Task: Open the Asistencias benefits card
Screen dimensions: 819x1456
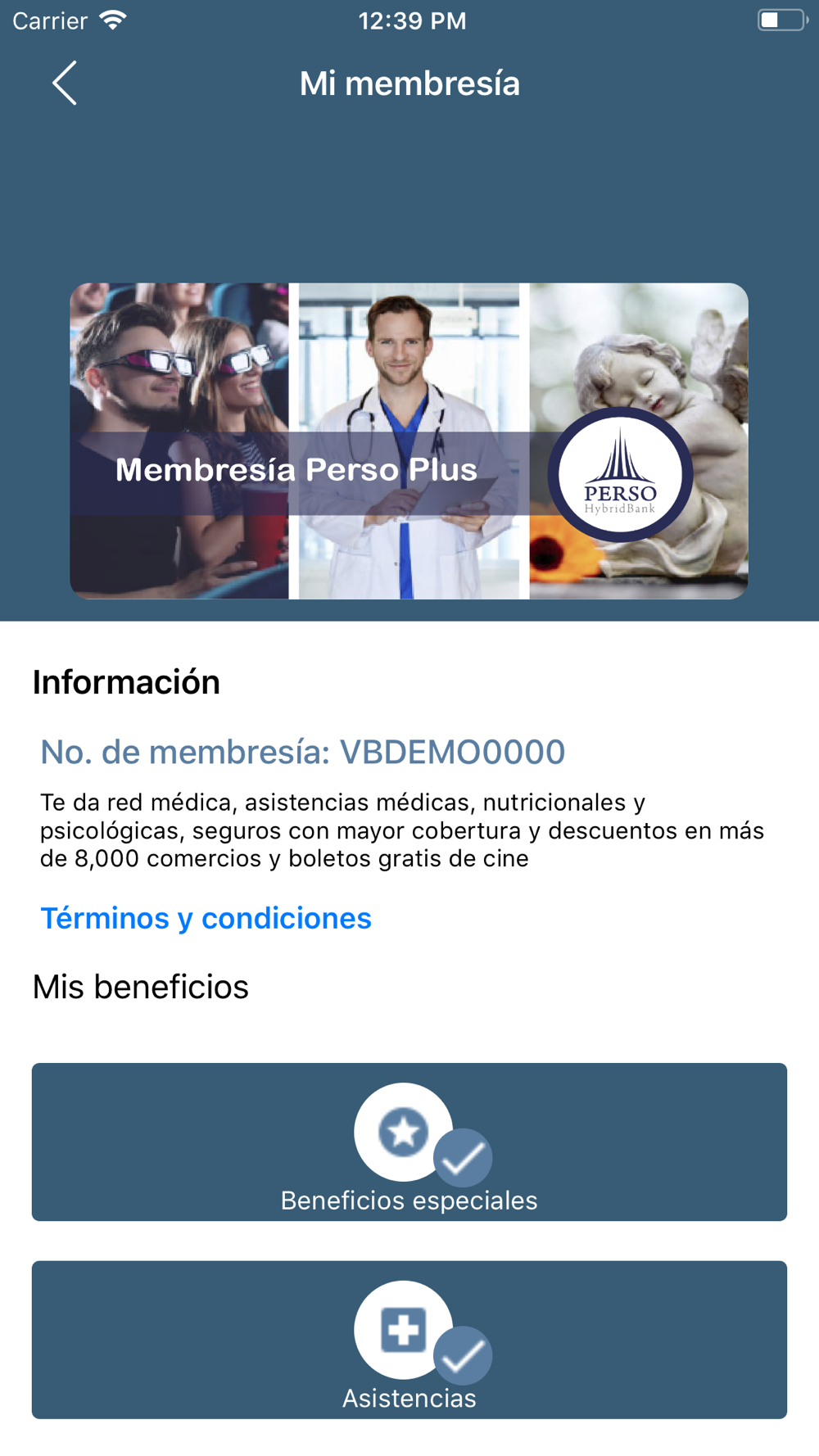Action: point(409,1339)
